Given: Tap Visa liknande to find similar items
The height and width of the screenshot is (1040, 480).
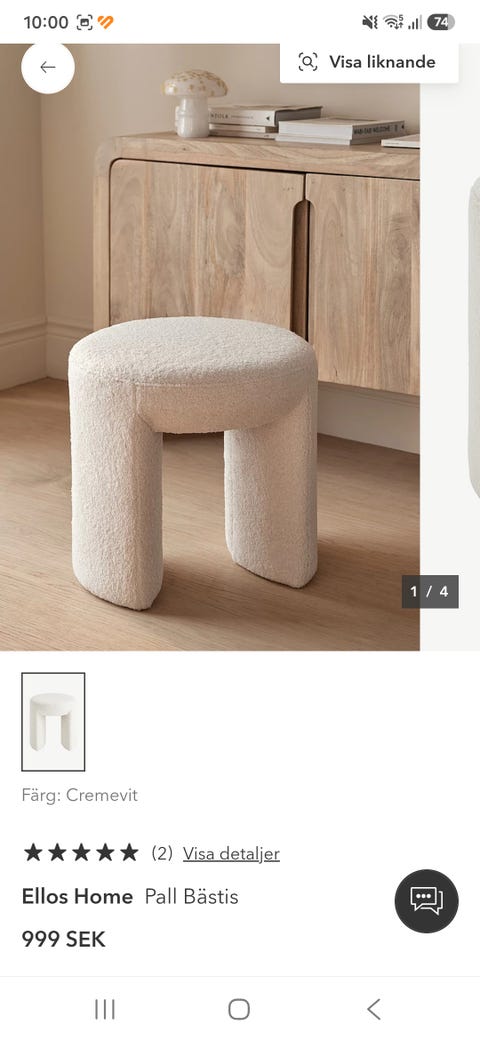Looking at the screenshot, I should (369, 62).
